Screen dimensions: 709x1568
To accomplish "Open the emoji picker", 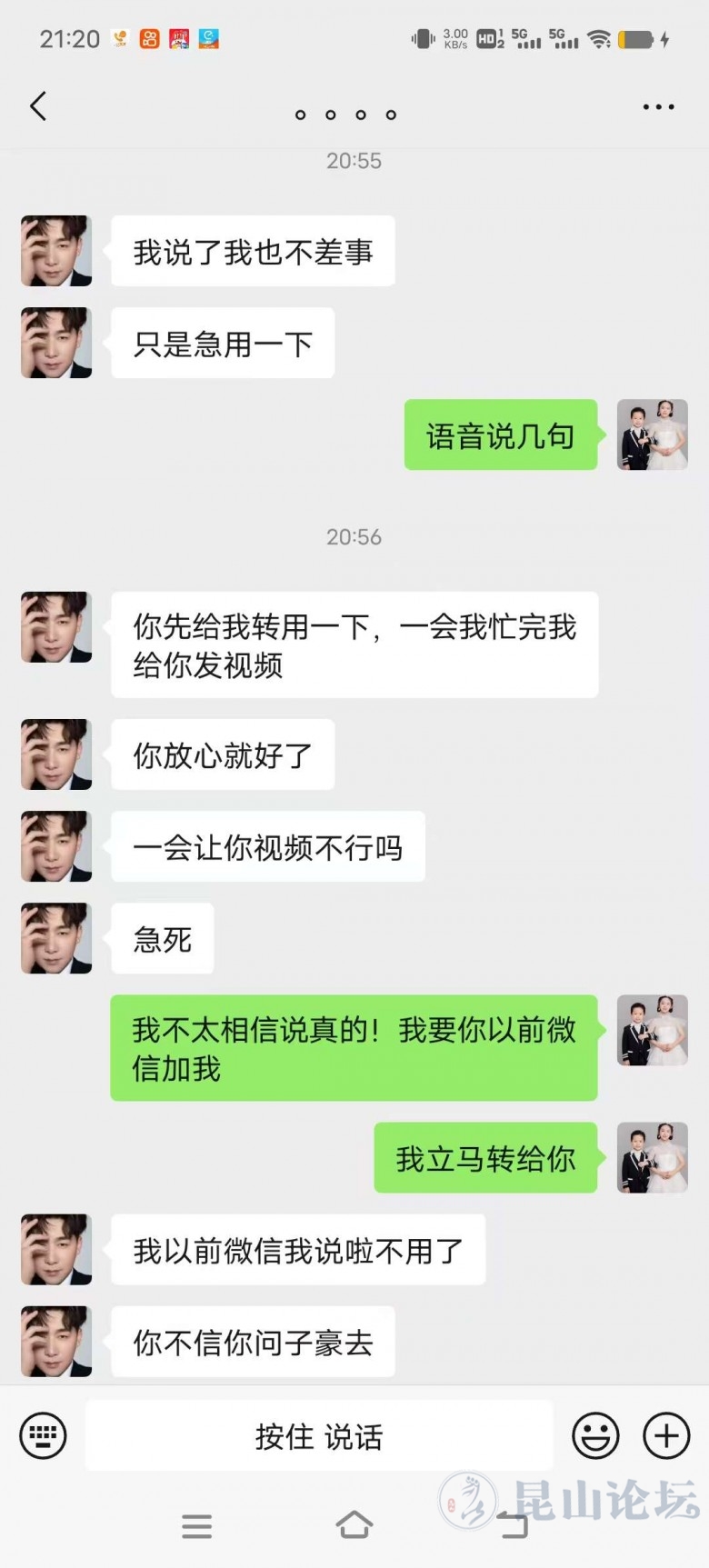I will (595, 1436).
